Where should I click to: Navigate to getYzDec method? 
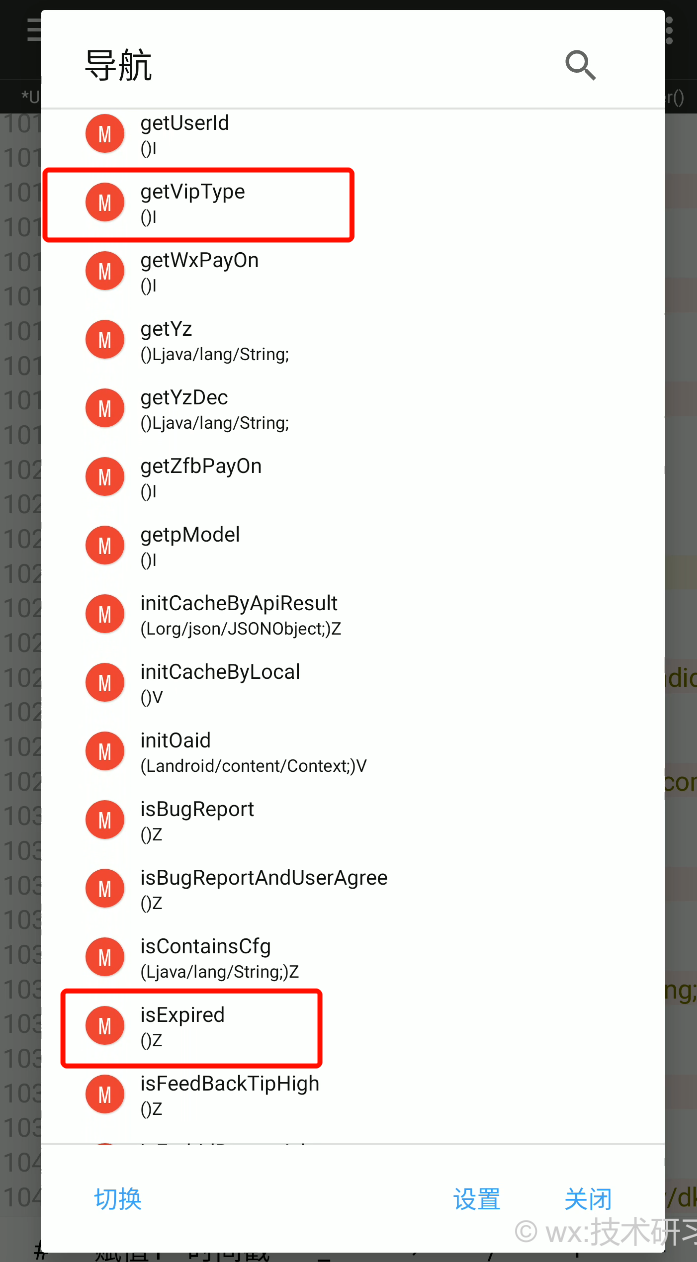coord(353,410)
